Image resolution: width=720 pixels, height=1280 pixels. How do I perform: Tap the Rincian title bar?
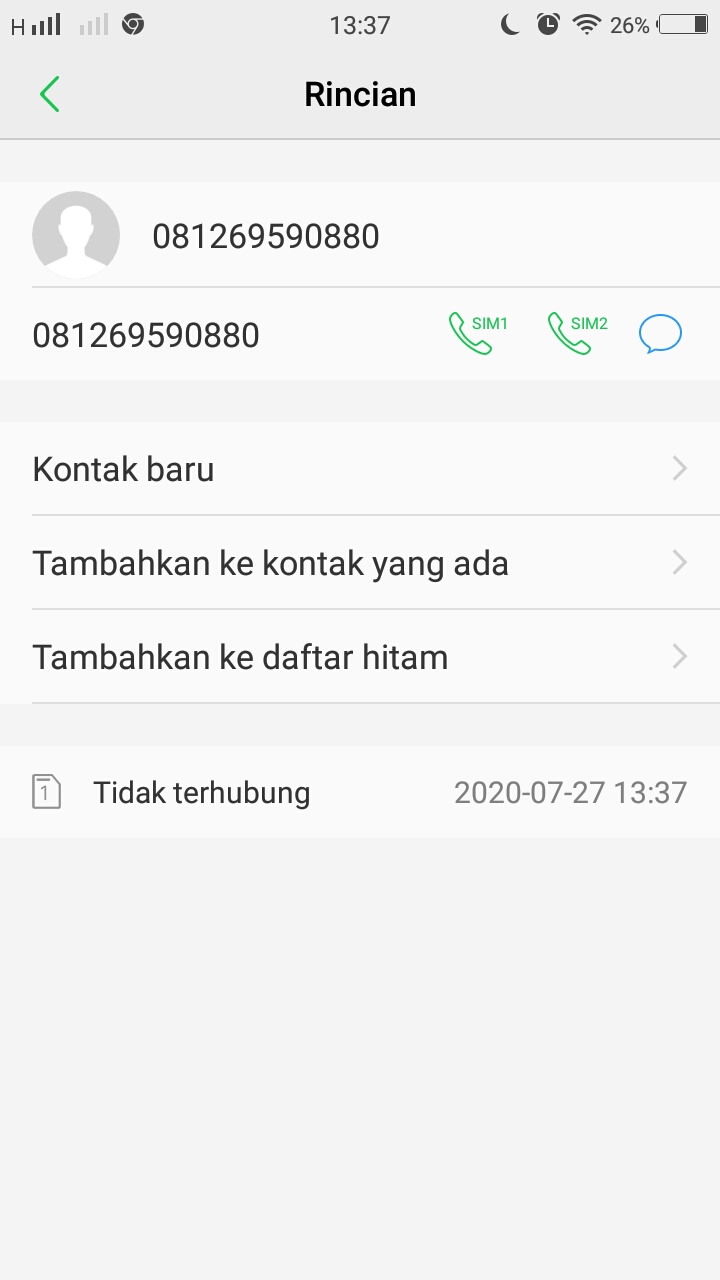pos(360,93)
